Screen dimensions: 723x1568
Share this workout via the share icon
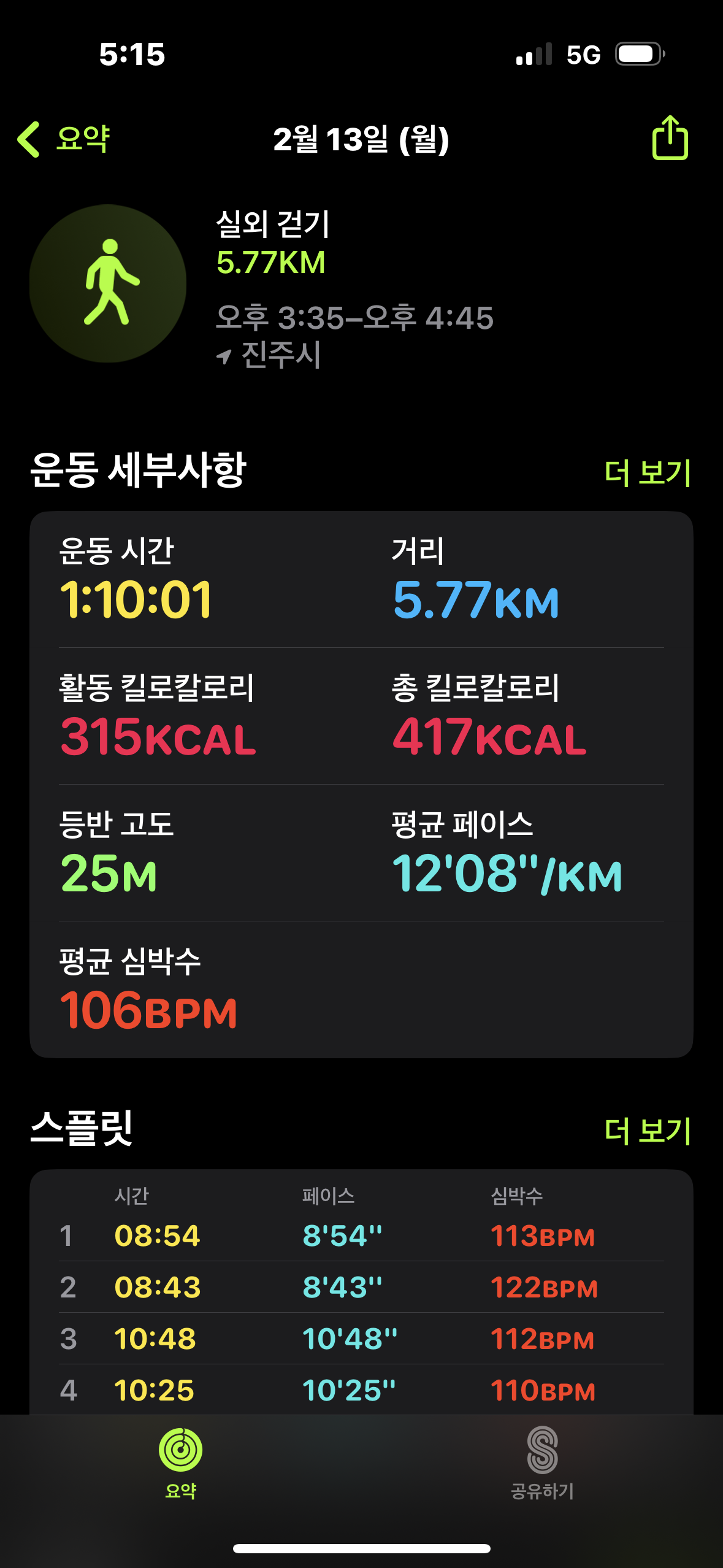pos(670,137)
